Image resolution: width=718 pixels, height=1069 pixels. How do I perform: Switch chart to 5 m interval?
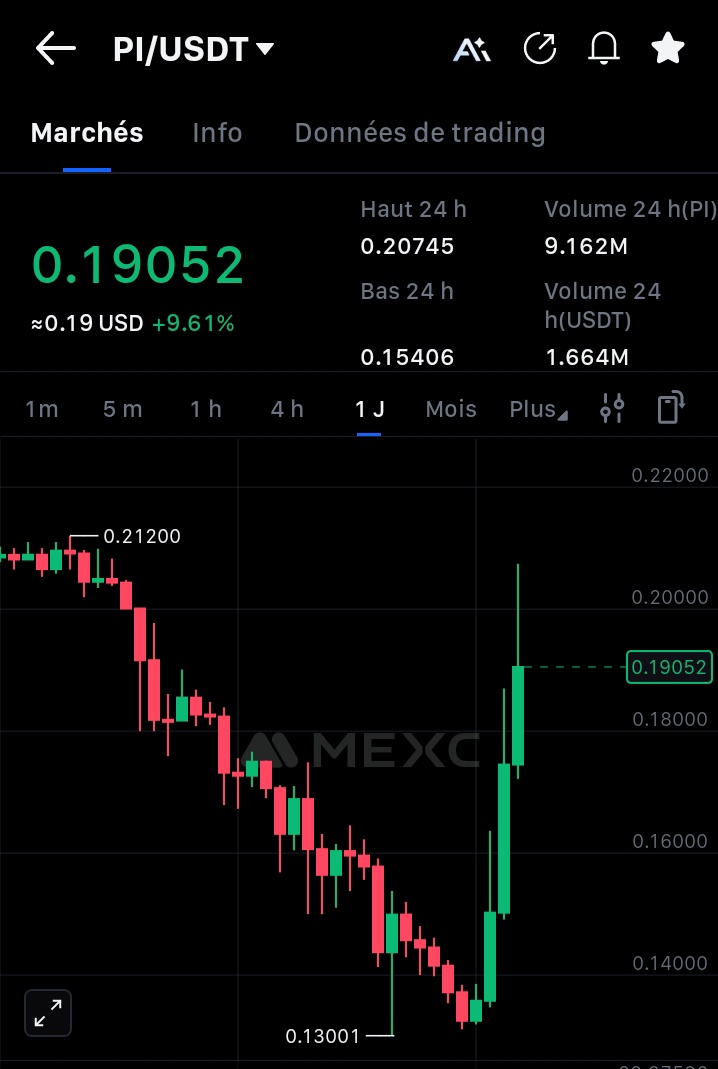click(x=122, y=409)
